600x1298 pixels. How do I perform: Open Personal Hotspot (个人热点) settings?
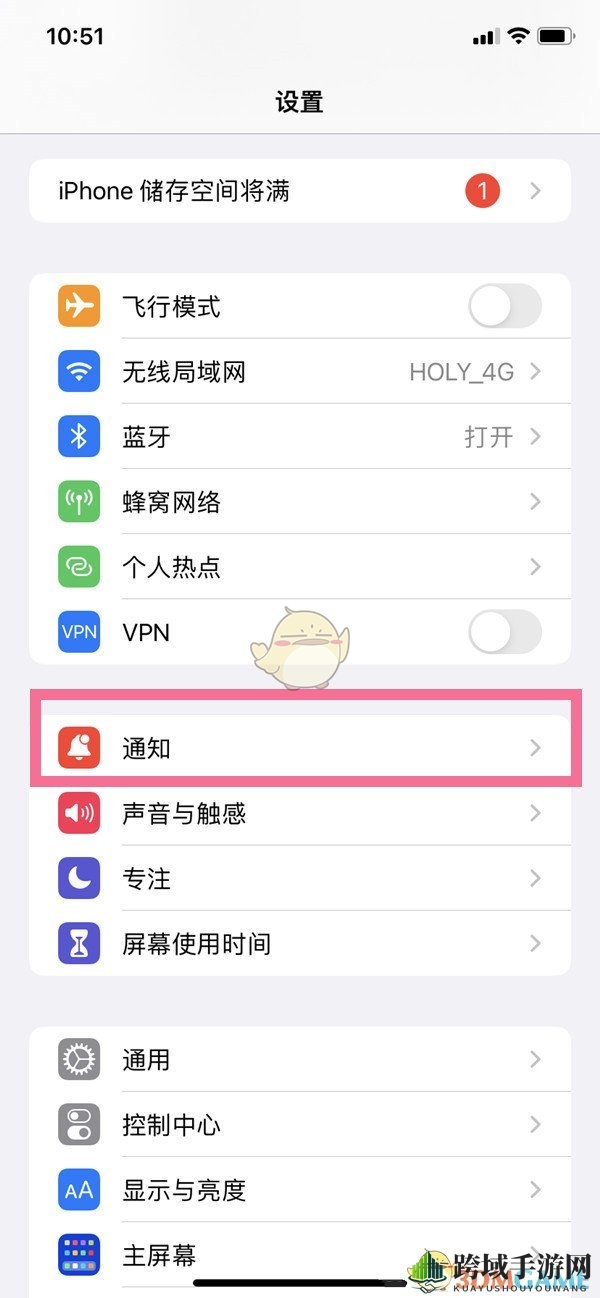tap(299, 567)
